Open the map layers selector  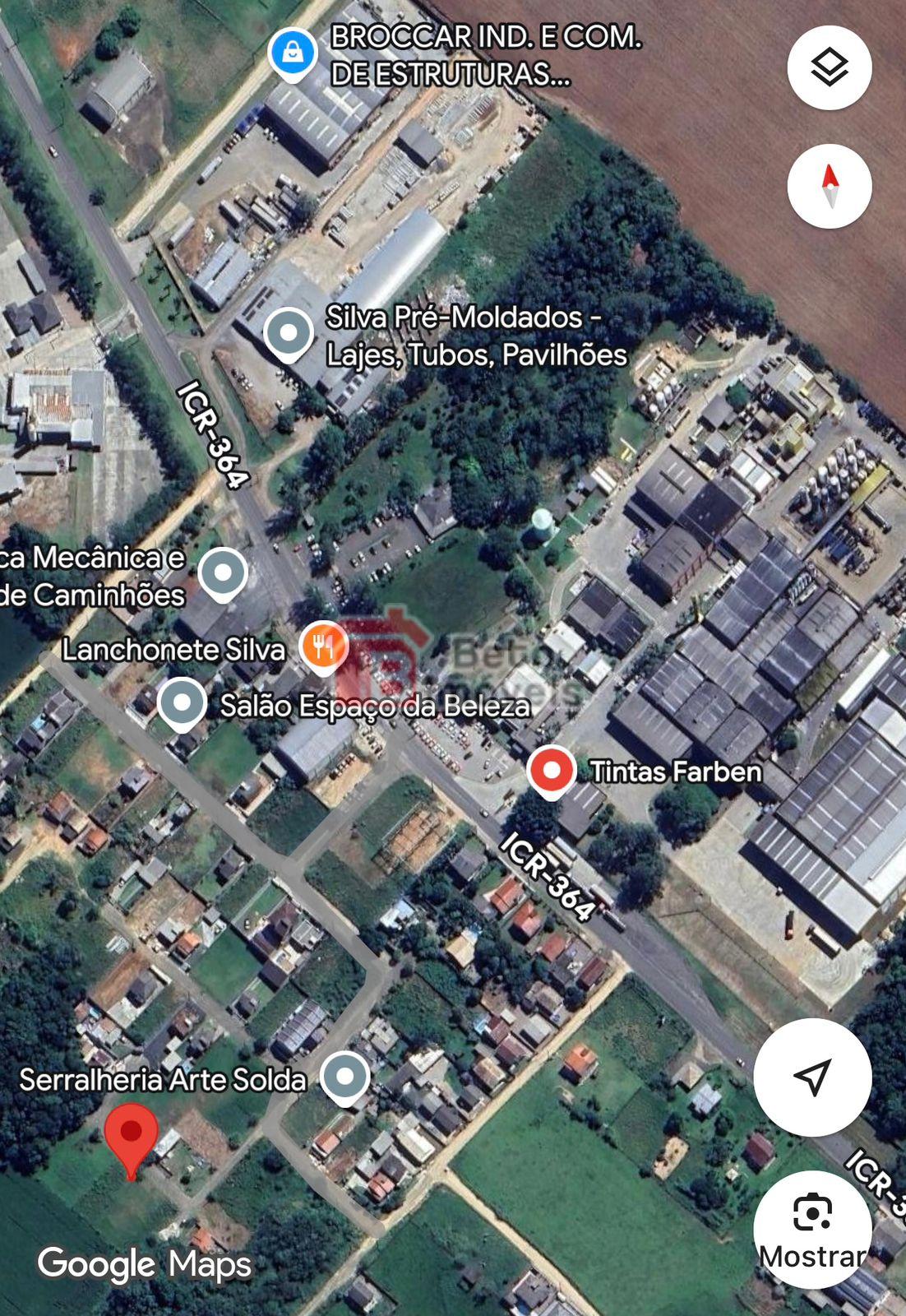click(x=829, y=67)
